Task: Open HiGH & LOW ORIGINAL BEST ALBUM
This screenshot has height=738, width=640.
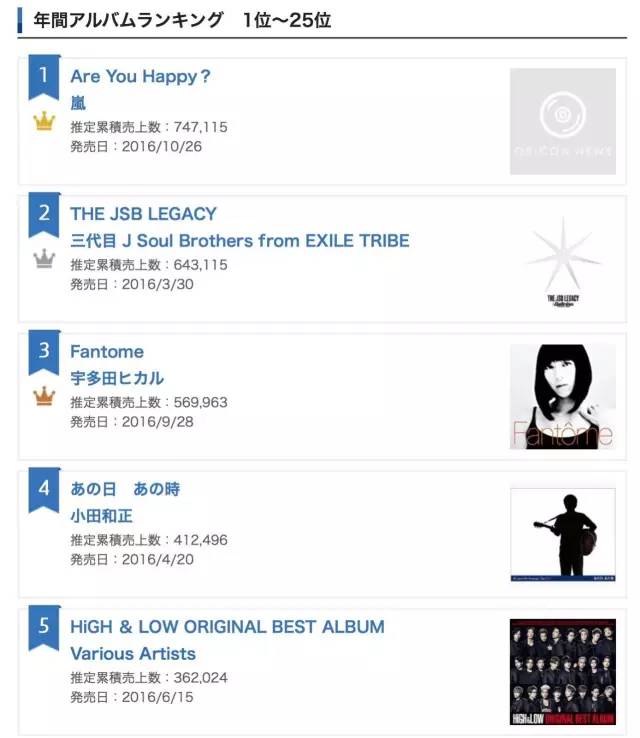Action: tap(227, 627)
